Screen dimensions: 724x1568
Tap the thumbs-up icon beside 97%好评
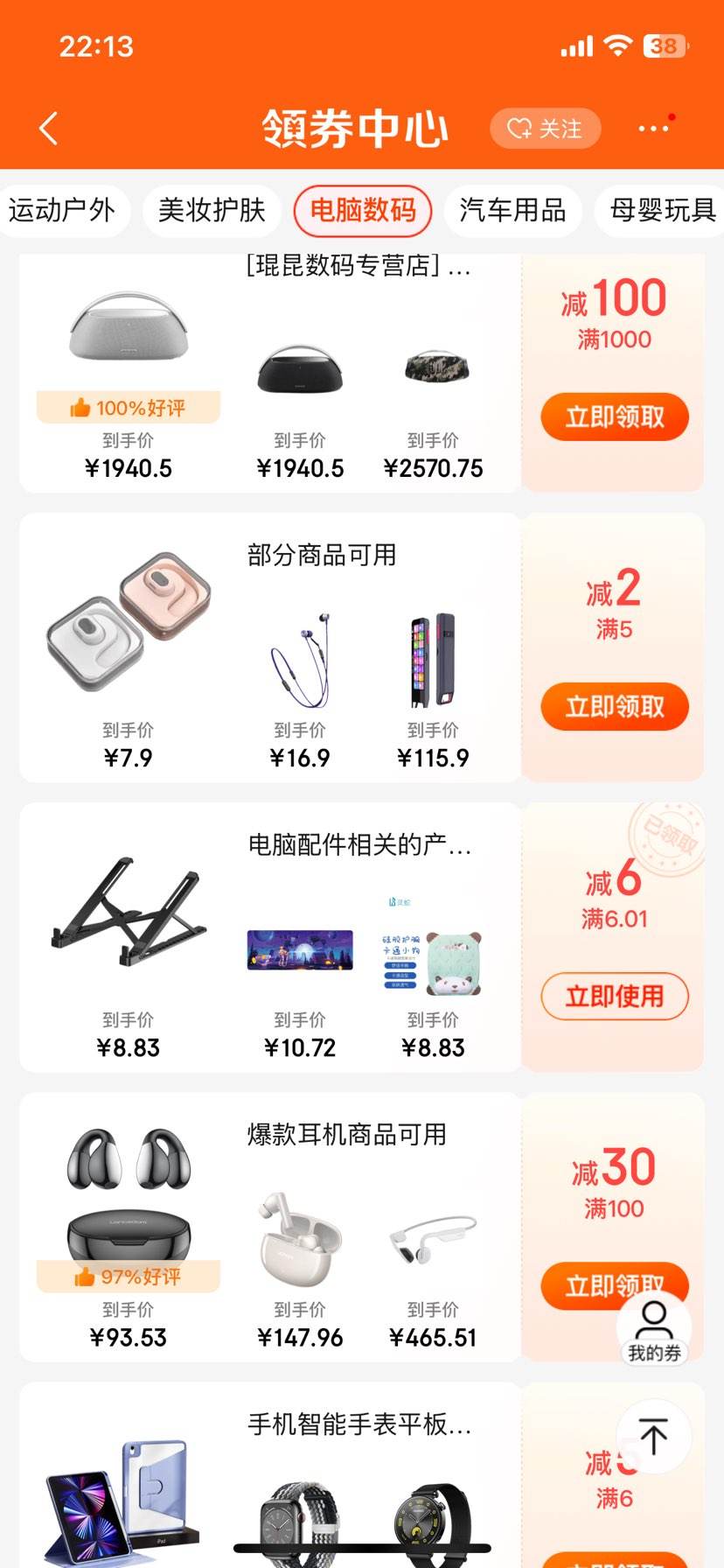click(86, 1277)
